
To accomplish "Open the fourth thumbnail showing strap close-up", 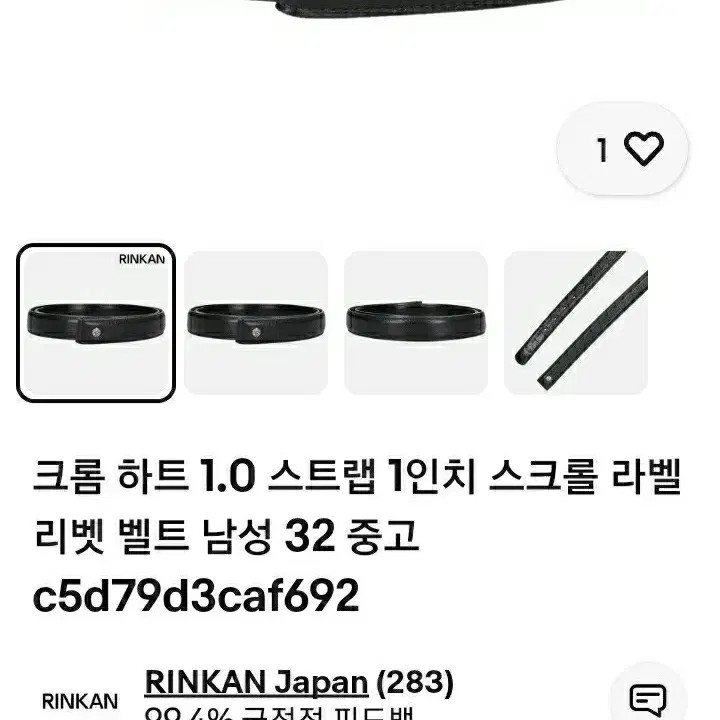I will (576, 323).
